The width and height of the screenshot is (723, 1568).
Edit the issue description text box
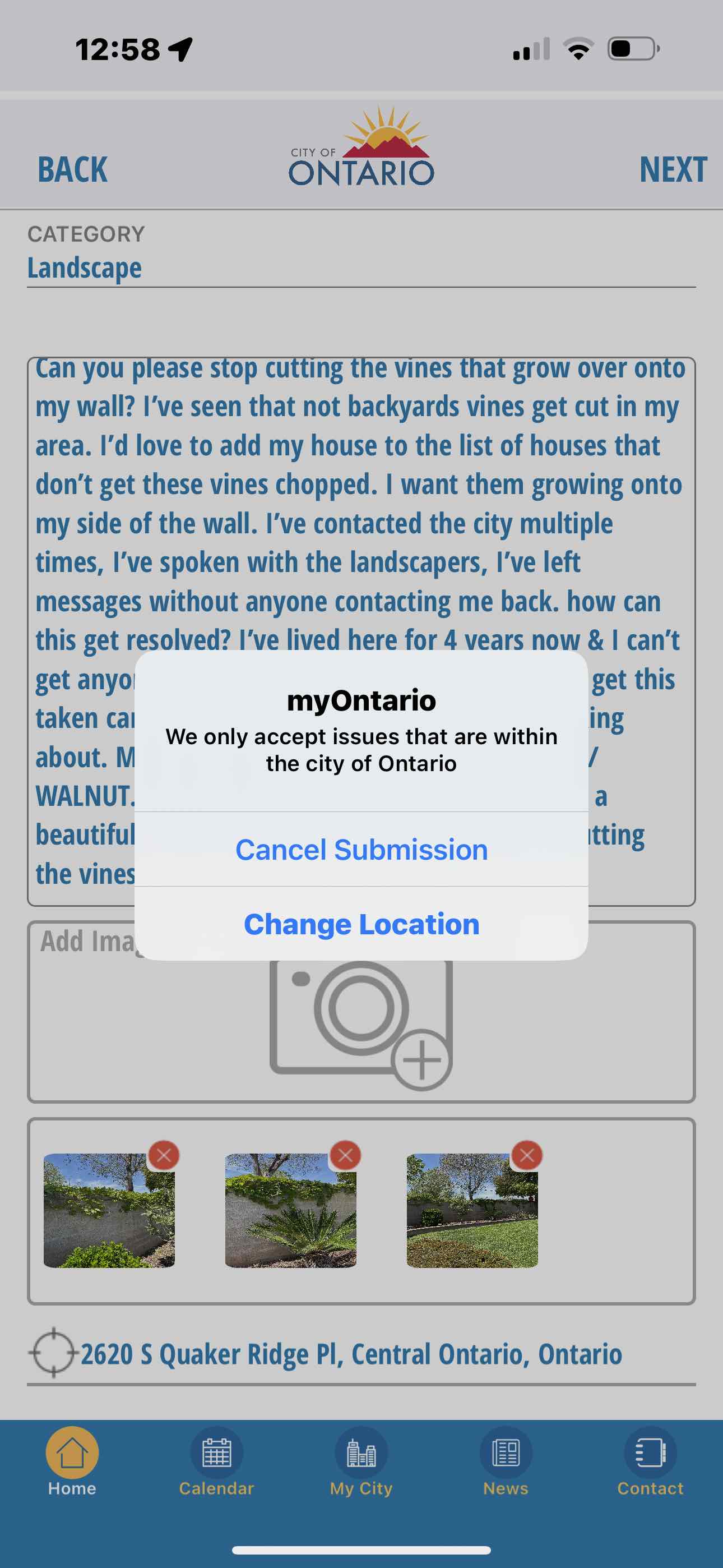(x=361, y=631)
